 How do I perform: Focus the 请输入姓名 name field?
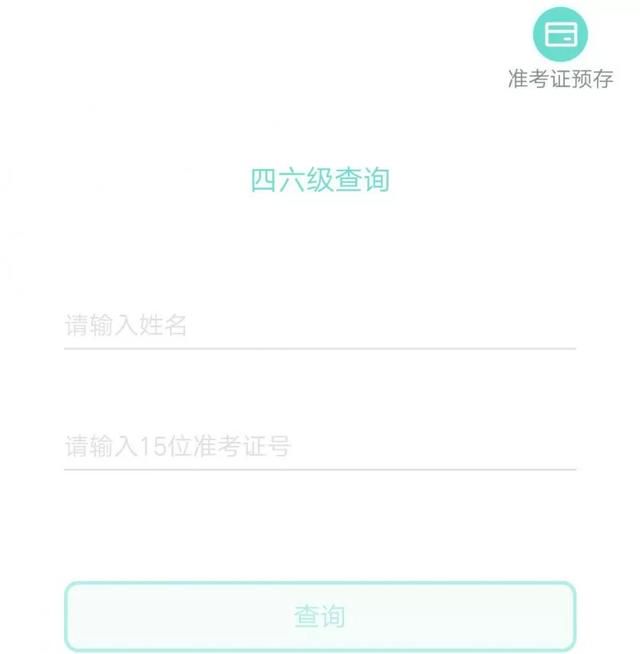pos(319,326)
